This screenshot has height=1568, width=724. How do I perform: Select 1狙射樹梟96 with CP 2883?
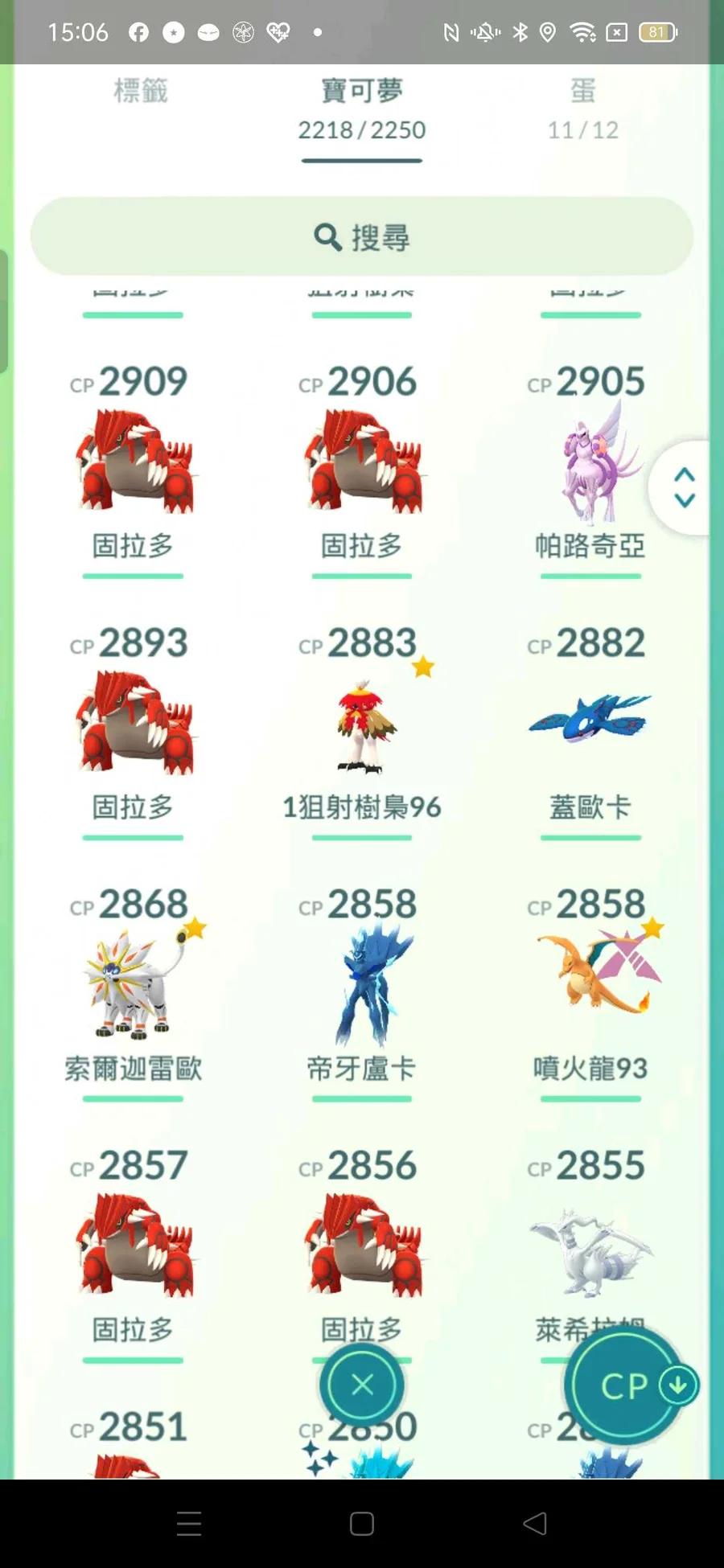[x=362, y=724]
